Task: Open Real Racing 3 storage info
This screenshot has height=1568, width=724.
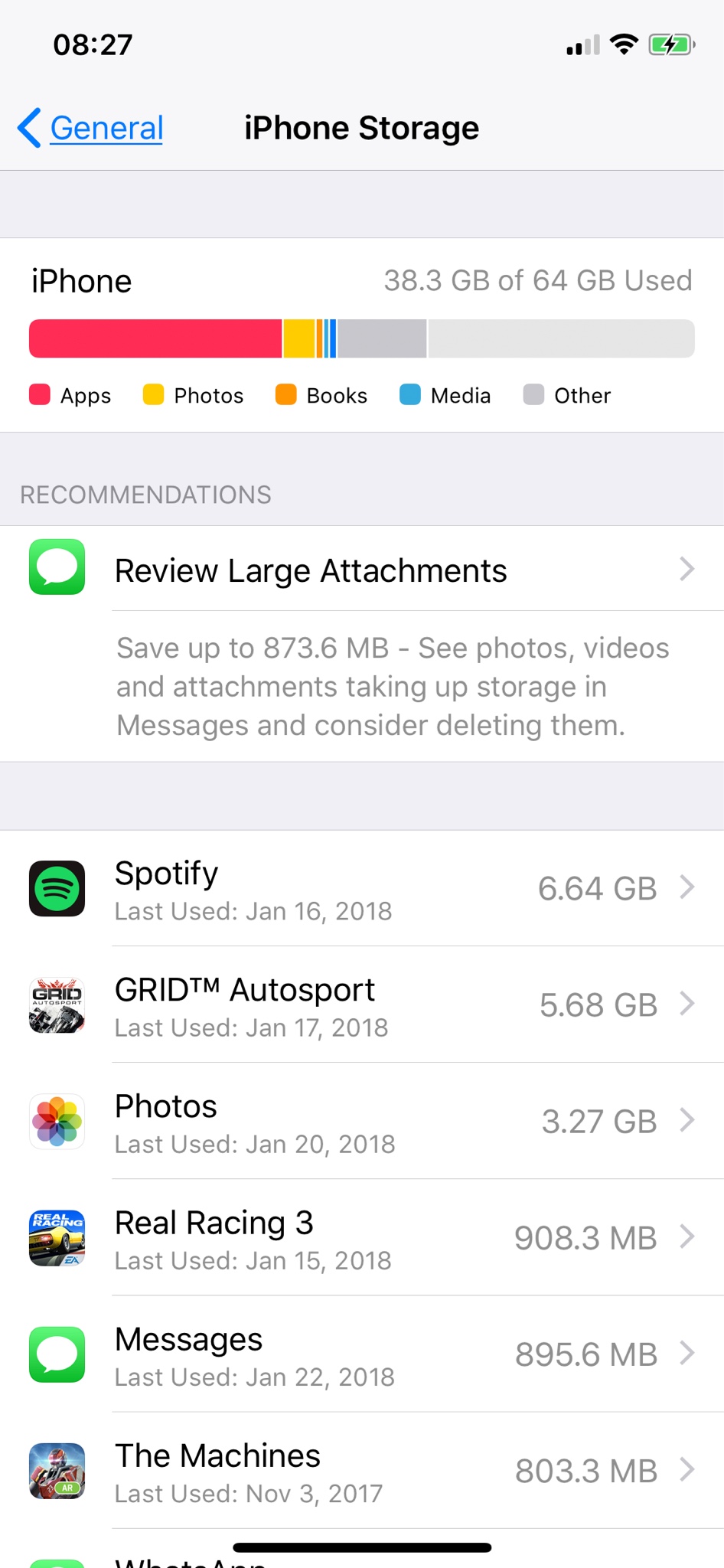Action: [x=361, y=1238]
